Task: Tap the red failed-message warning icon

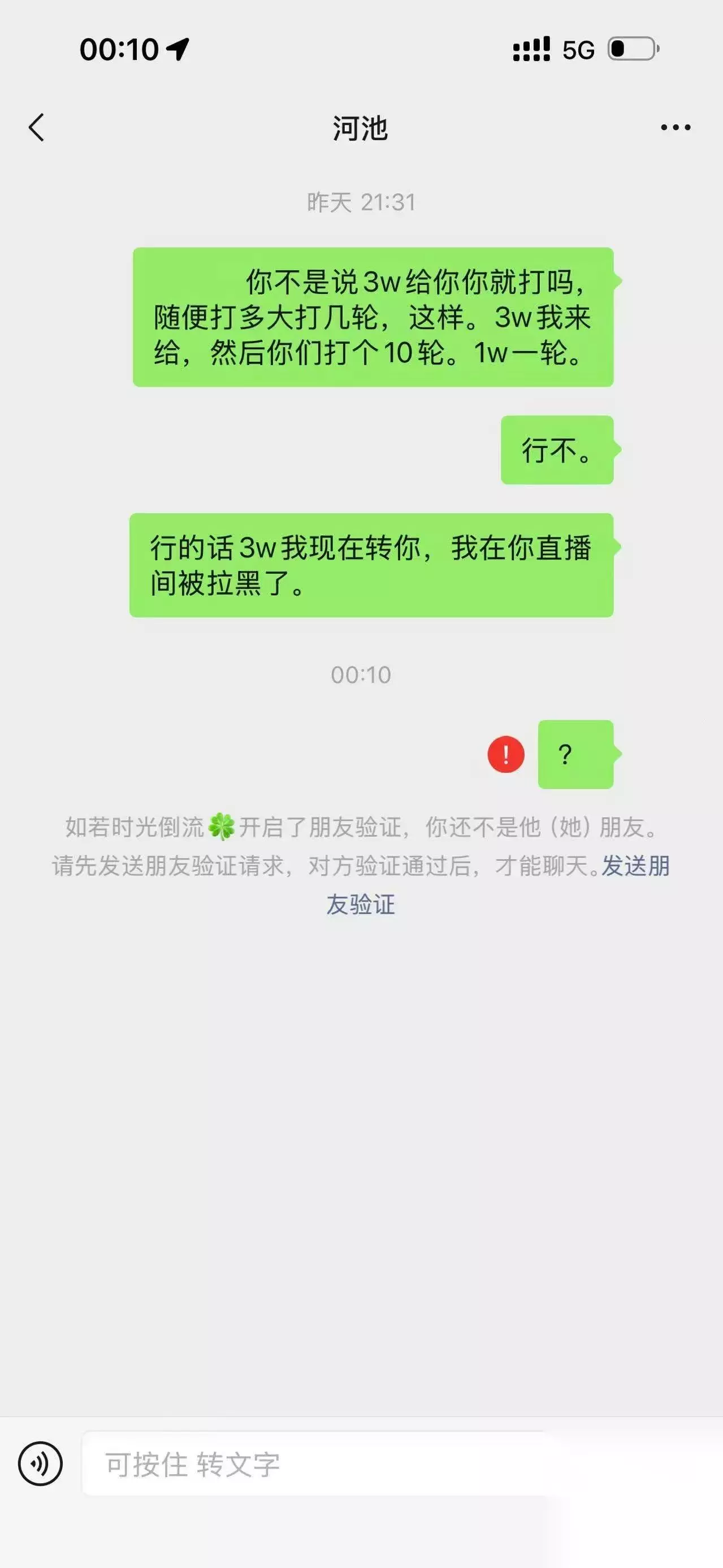Action: coord(506,754)
